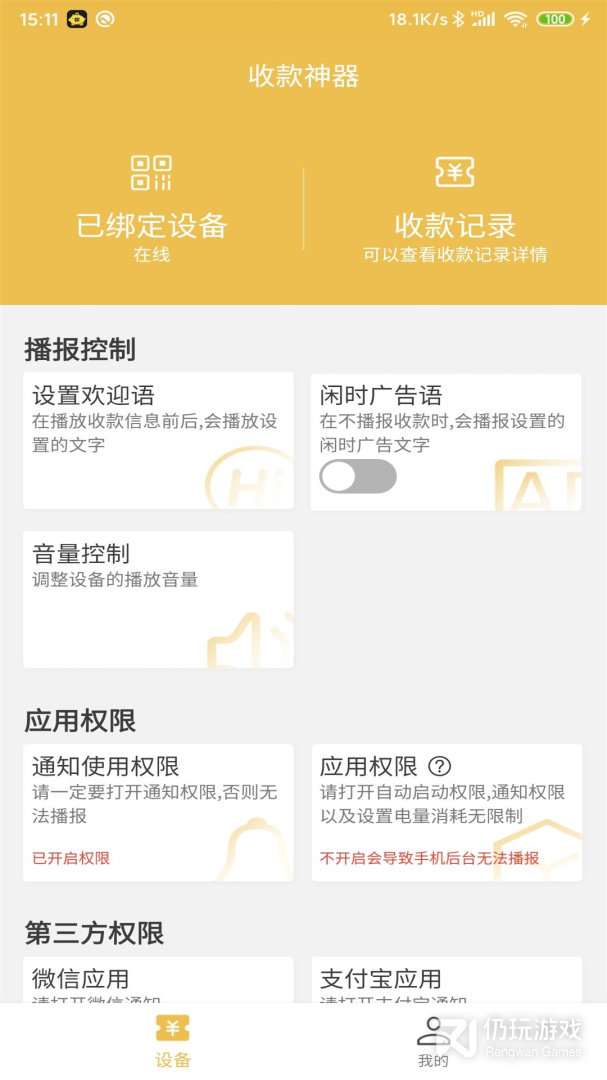The height and width of the screenshot is (1080, 607).
Task: View 收款记录 payment records
Action: point(455,210)
